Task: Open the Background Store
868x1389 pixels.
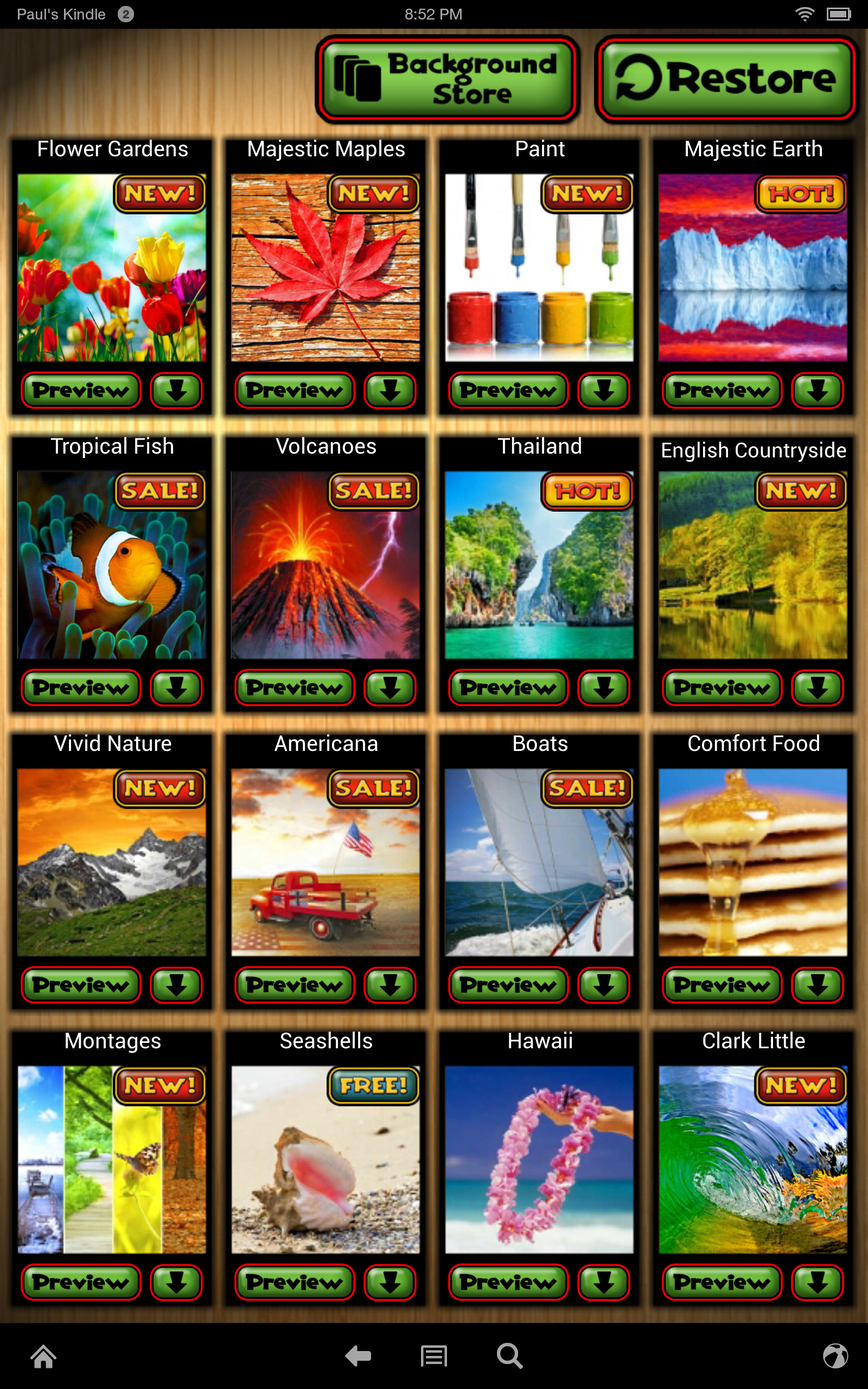Action: 446,79
